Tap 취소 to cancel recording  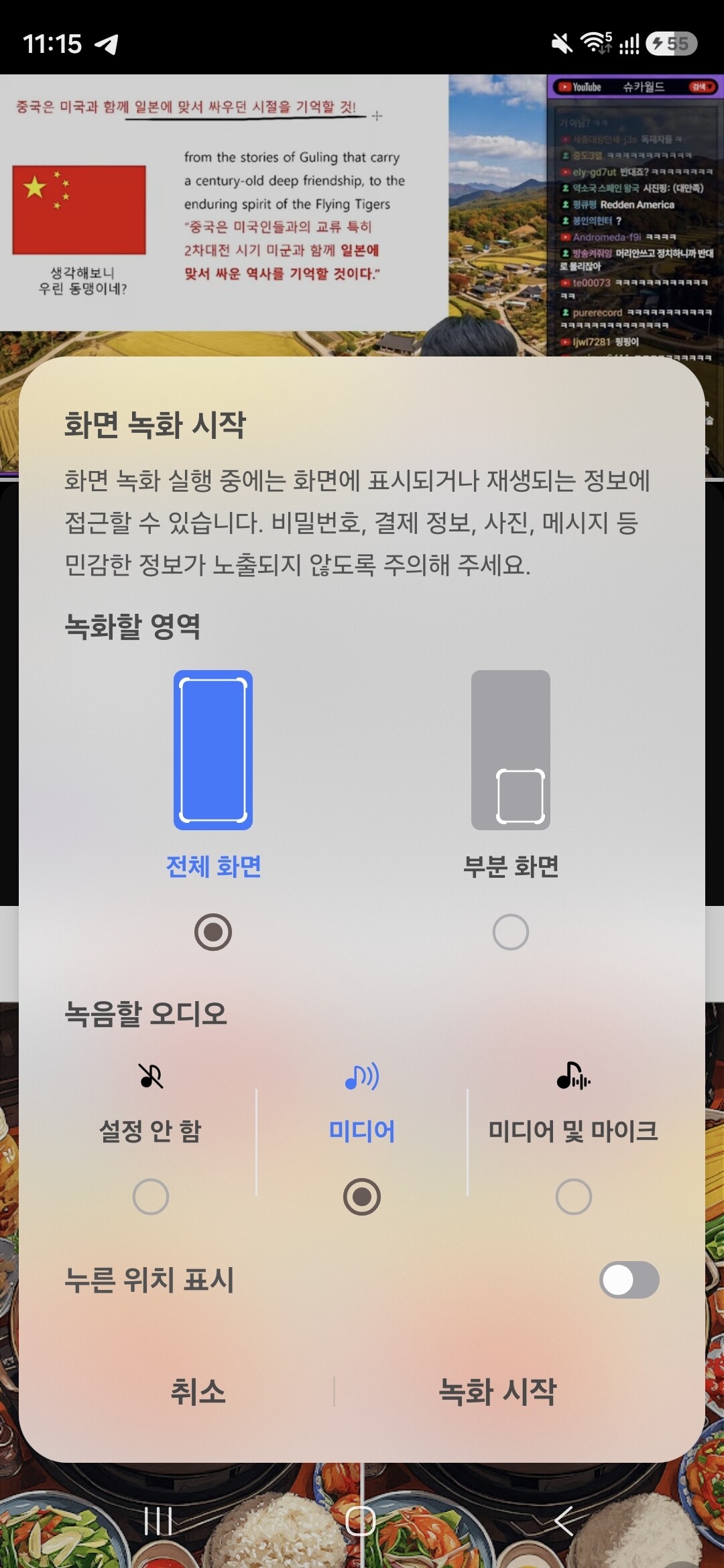[198, 1392]
